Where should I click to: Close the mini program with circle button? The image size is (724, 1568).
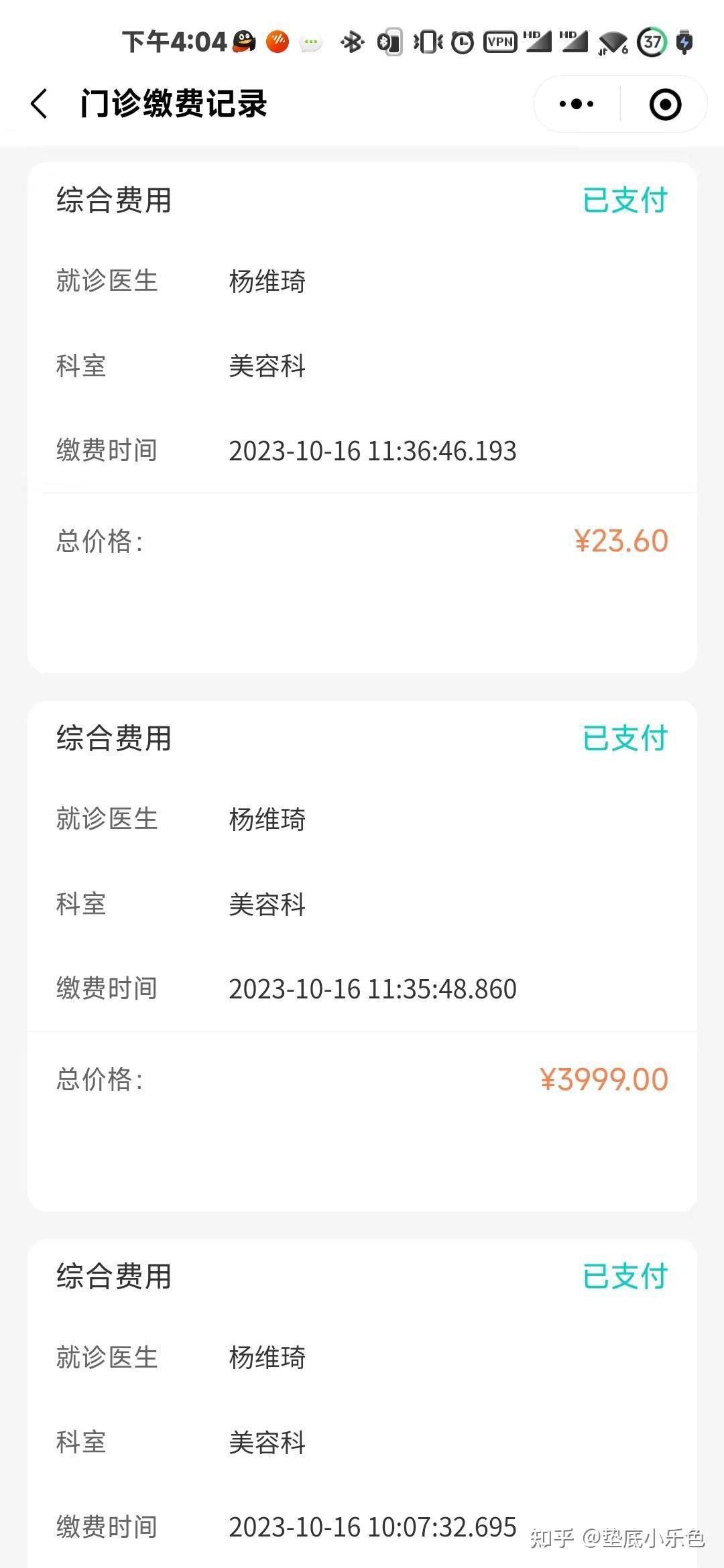[665, 105]
